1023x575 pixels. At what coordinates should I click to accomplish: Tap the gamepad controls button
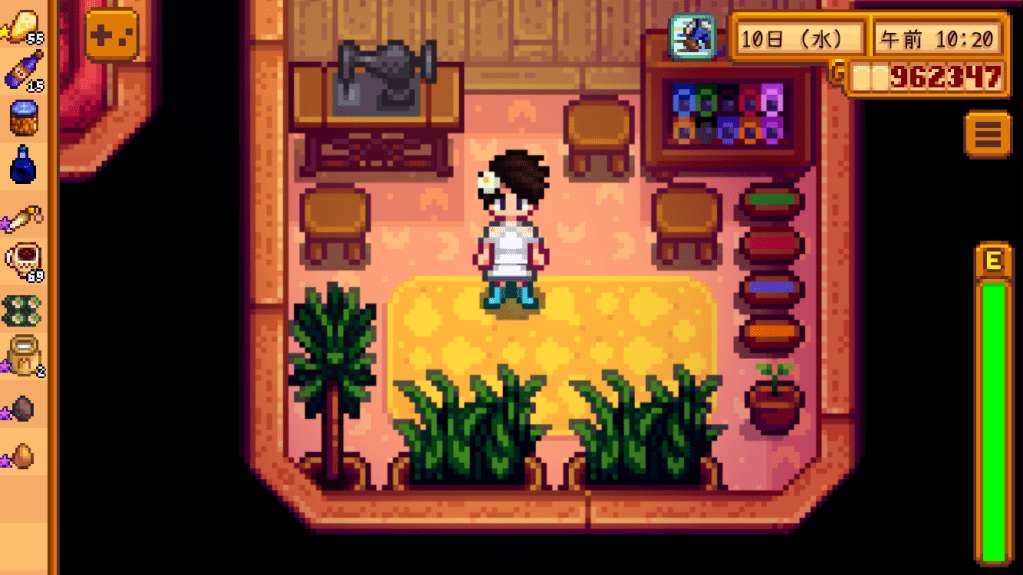click(x=110, y=37)
